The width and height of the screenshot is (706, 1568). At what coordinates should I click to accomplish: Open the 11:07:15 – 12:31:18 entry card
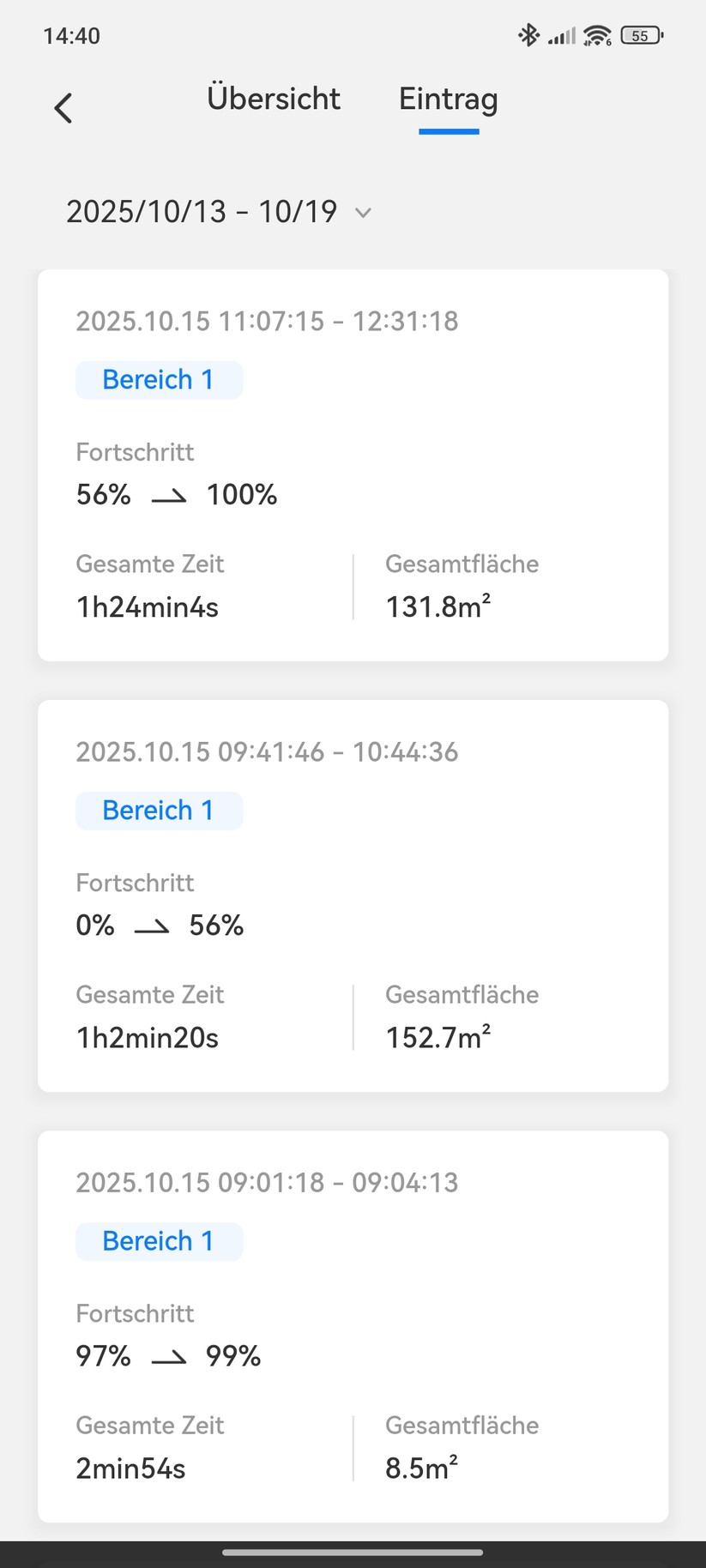(x=353, y=465)
